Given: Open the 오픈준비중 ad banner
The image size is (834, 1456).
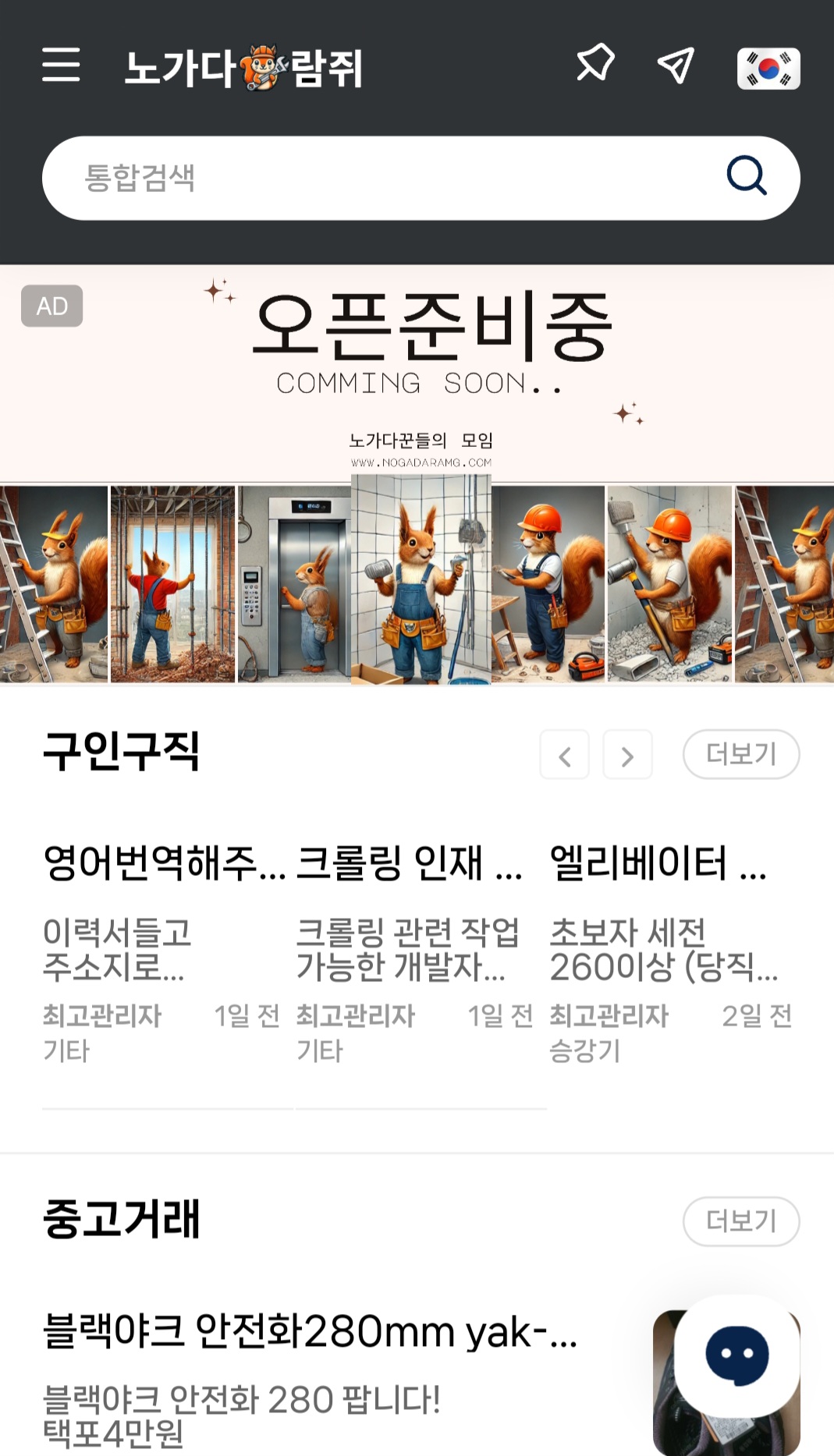Looking at the screenshot, I should (417, 476).
